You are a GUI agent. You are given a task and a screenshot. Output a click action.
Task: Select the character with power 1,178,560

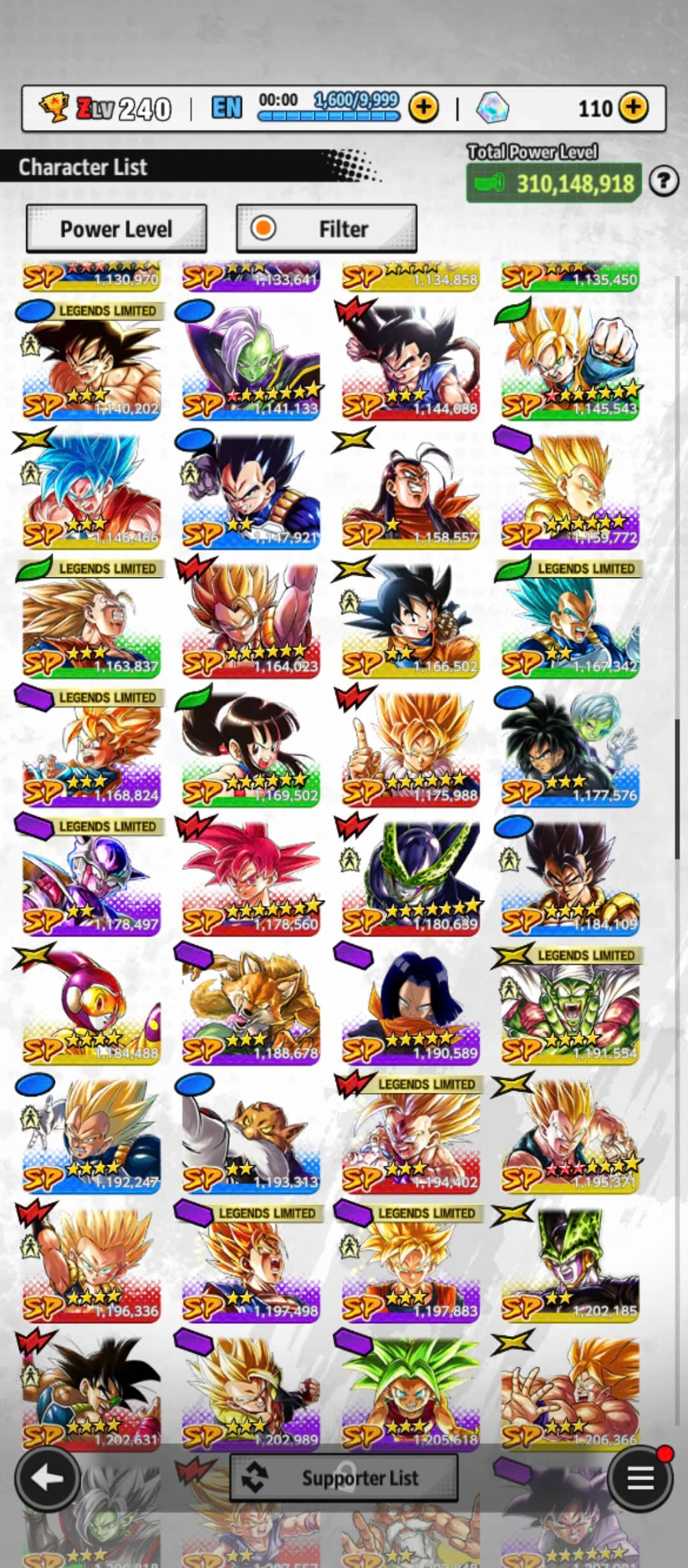pyautogui.click(x=251, y=876)
